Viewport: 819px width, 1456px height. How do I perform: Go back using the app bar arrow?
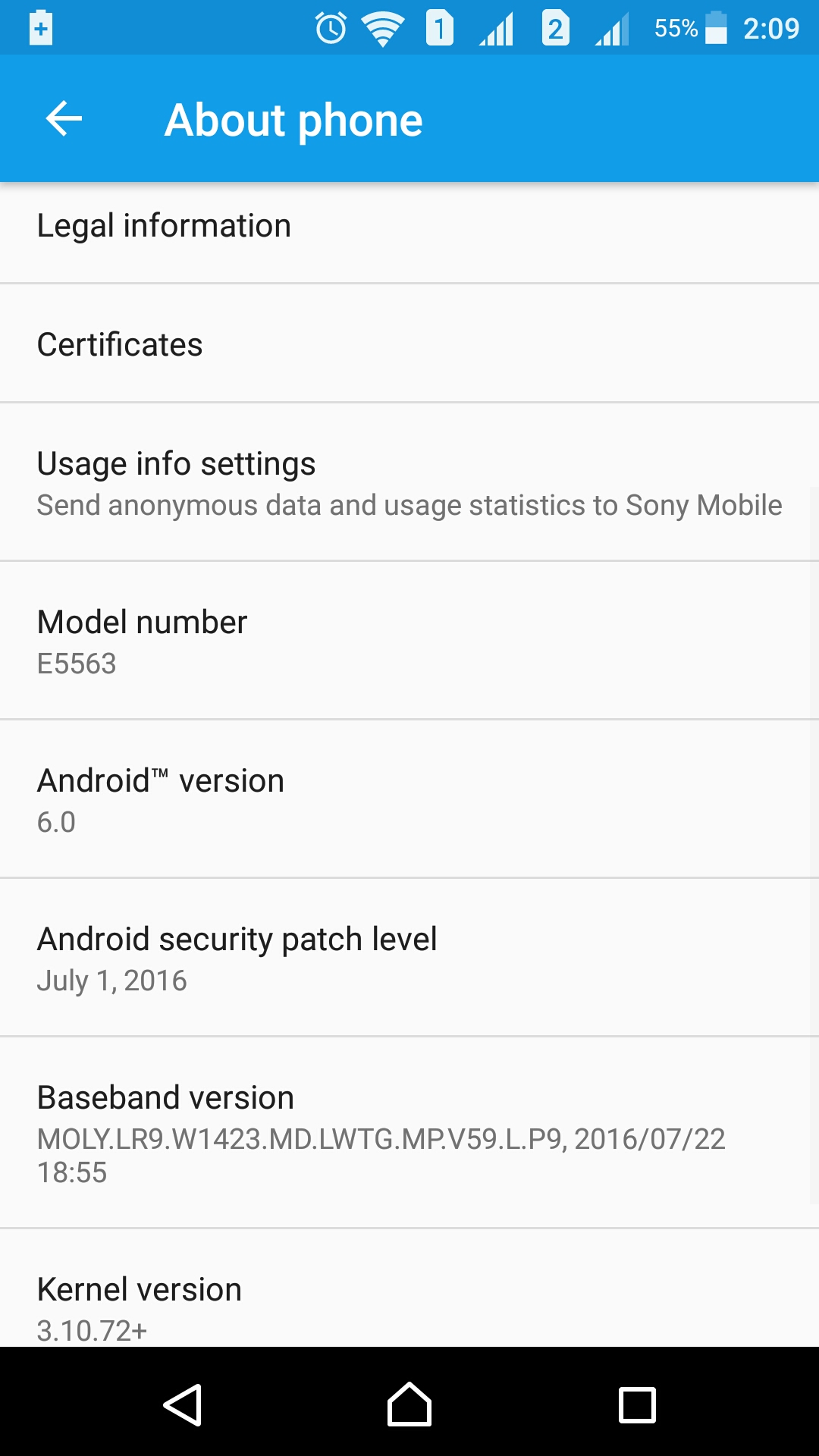click(x=64, y=119)
